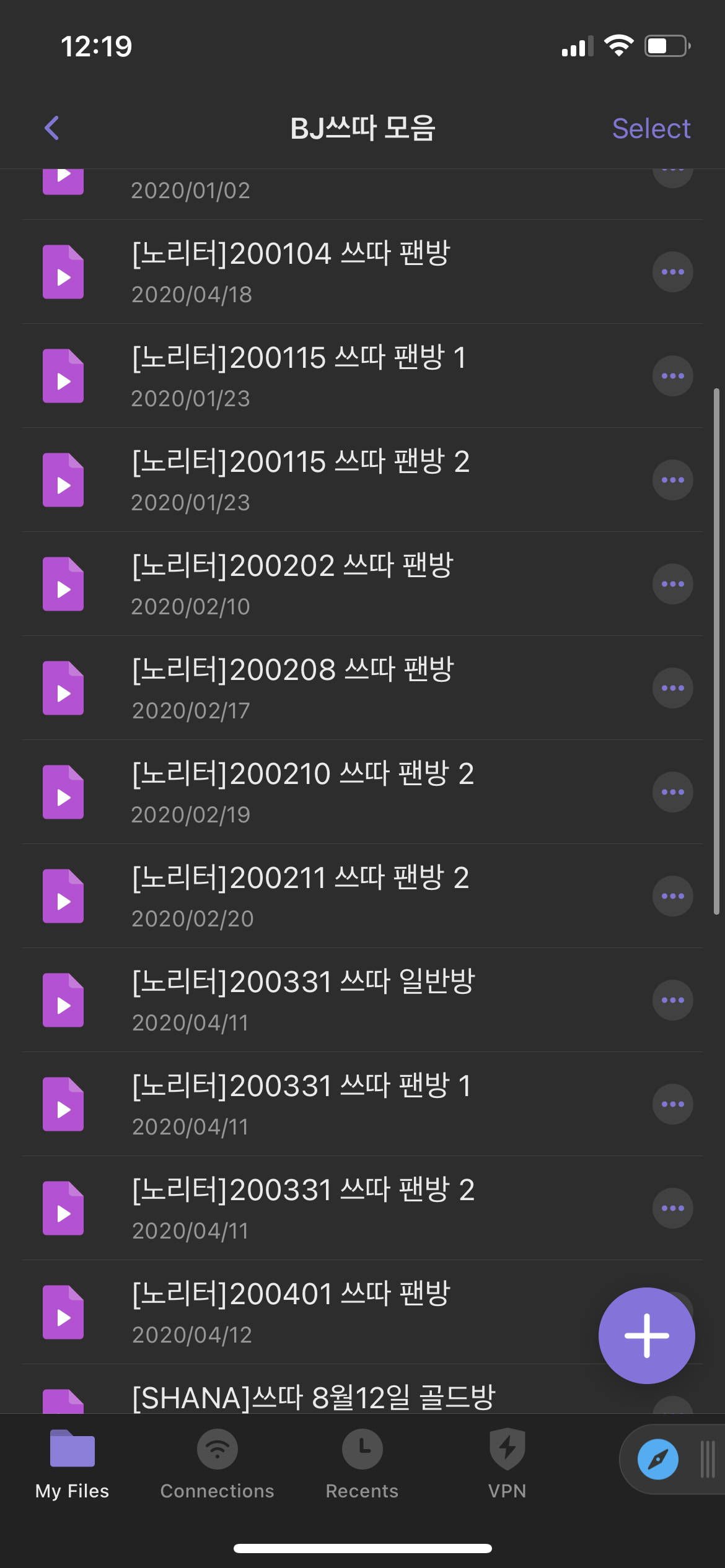This screenshot has width=725, height=1568.
Task: Open video [노리터]200104 쓰따 팬방
Action: [291, 271]
